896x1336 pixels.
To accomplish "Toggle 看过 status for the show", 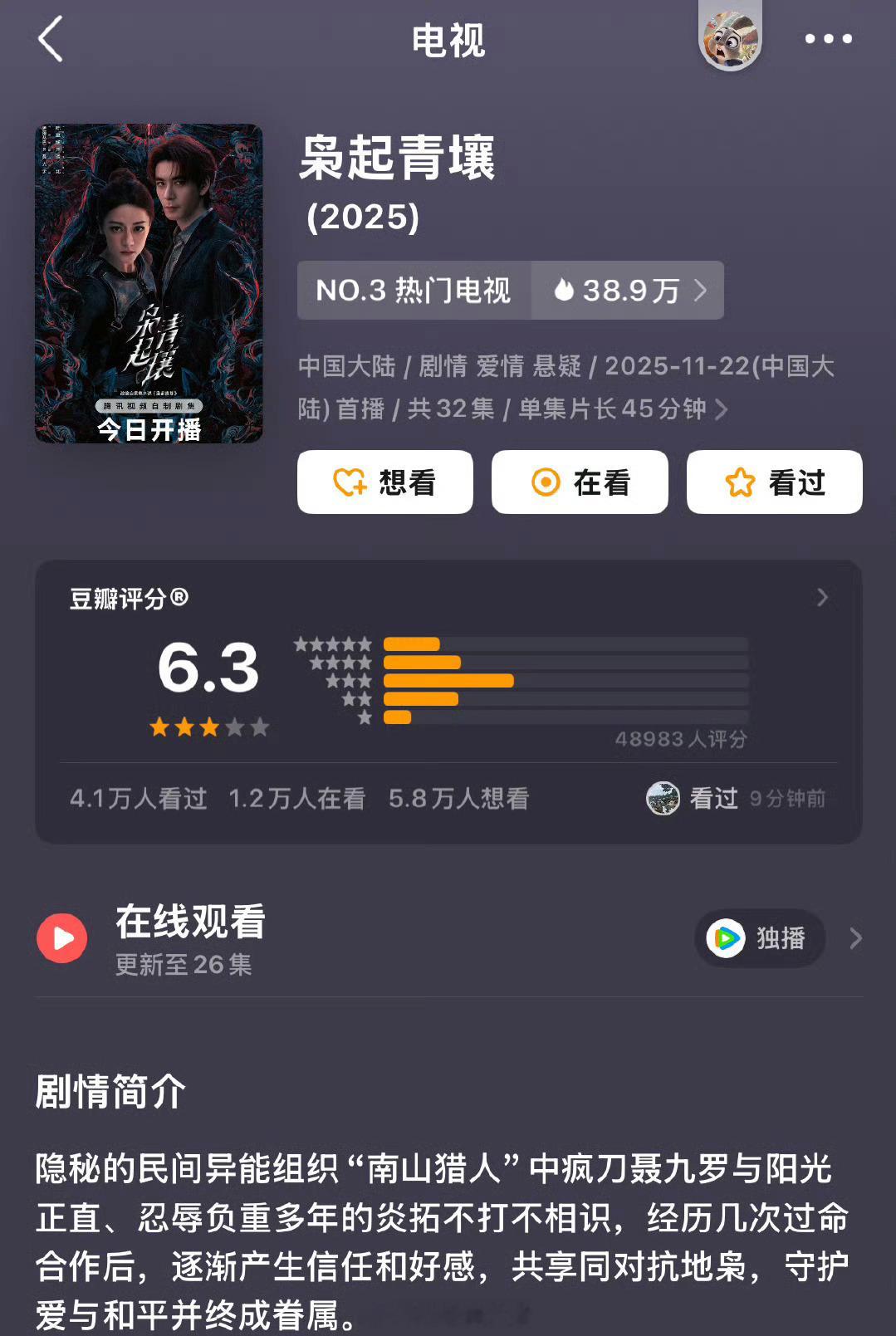I will tap(773, 482).
